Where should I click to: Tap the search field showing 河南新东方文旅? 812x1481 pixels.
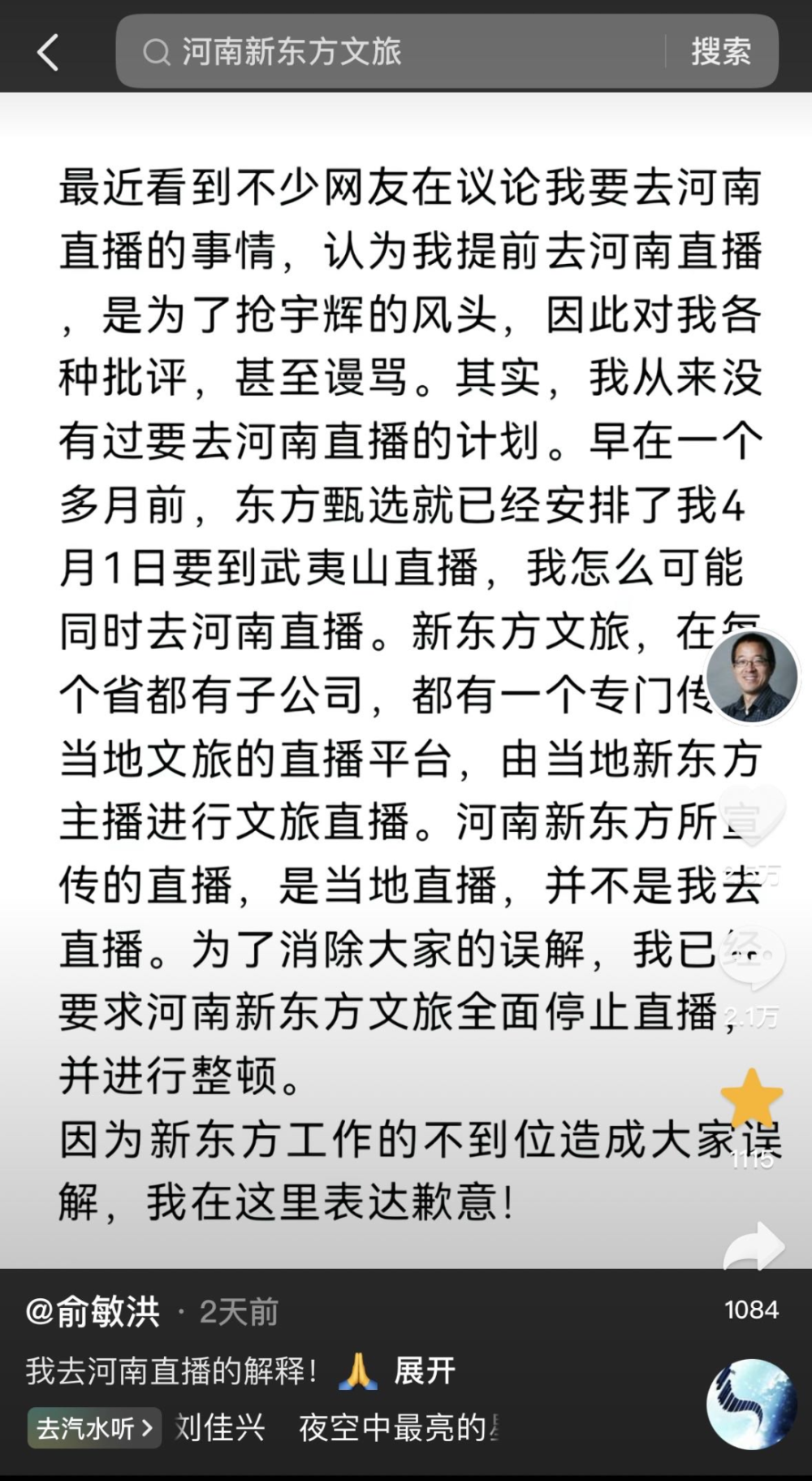point(309,50)
